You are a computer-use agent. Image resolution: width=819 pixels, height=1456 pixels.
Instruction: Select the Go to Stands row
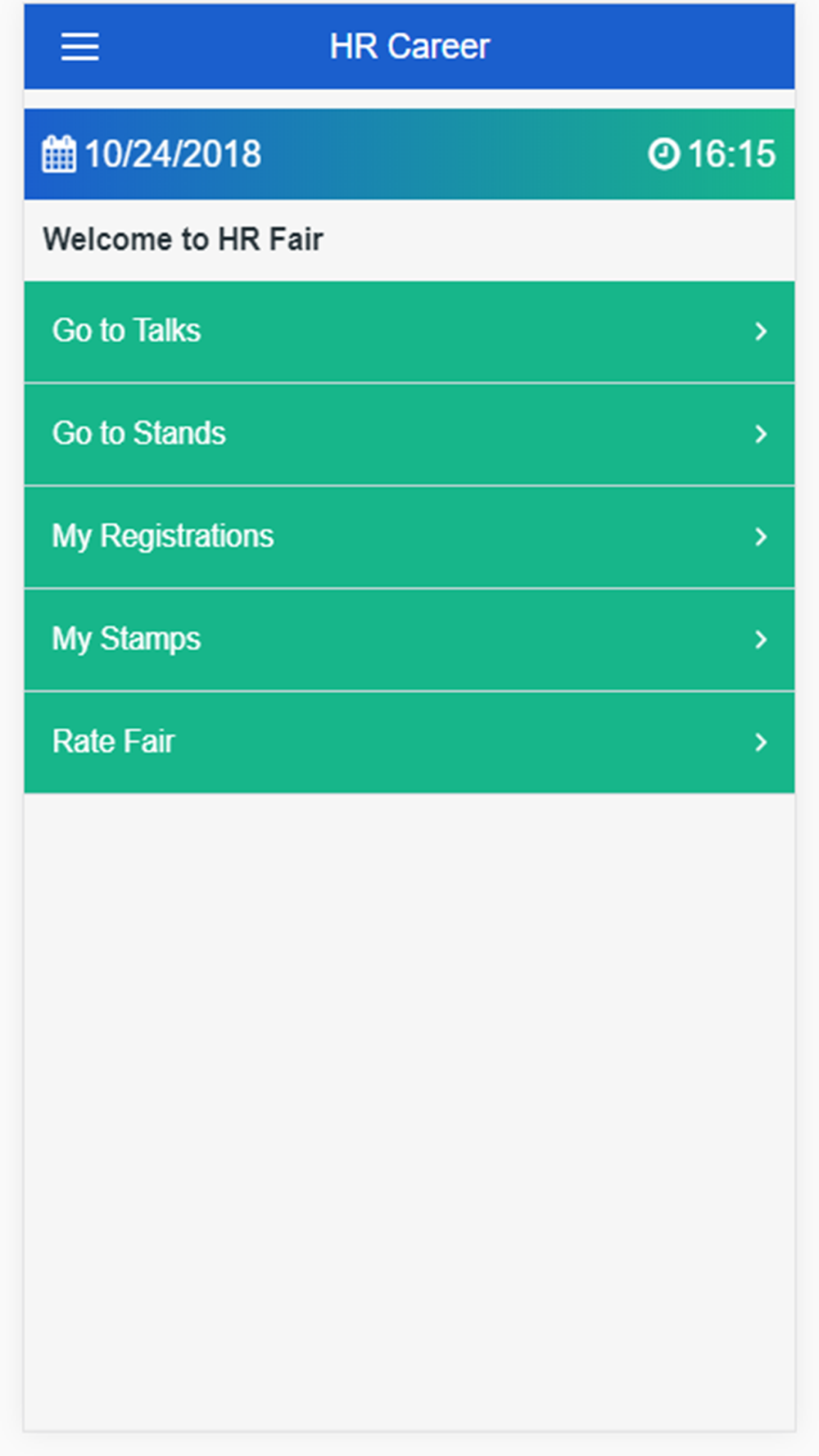click(409, 434)
